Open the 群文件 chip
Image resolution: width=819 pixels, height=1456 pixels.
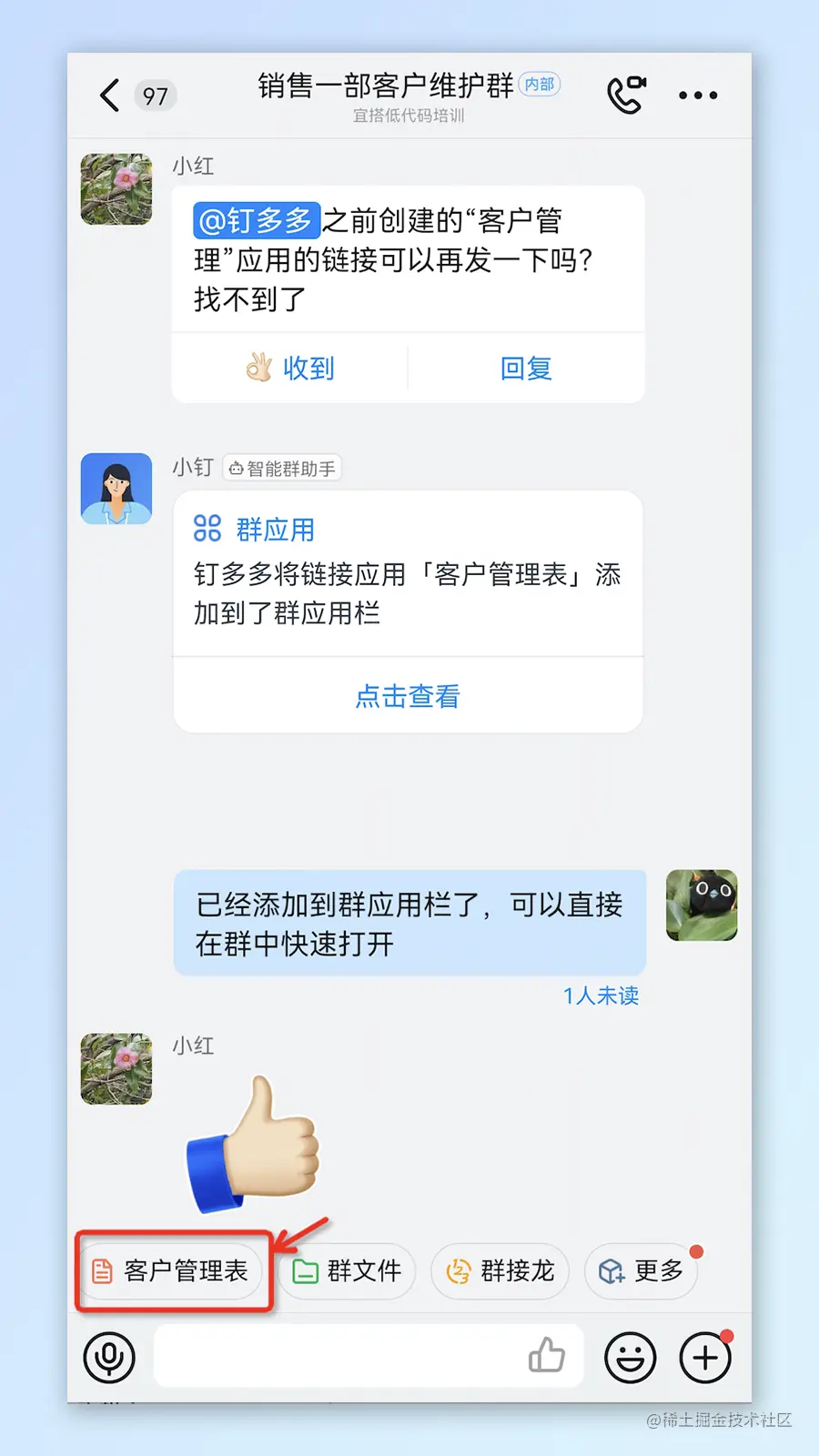click(x=348, y=1270)
